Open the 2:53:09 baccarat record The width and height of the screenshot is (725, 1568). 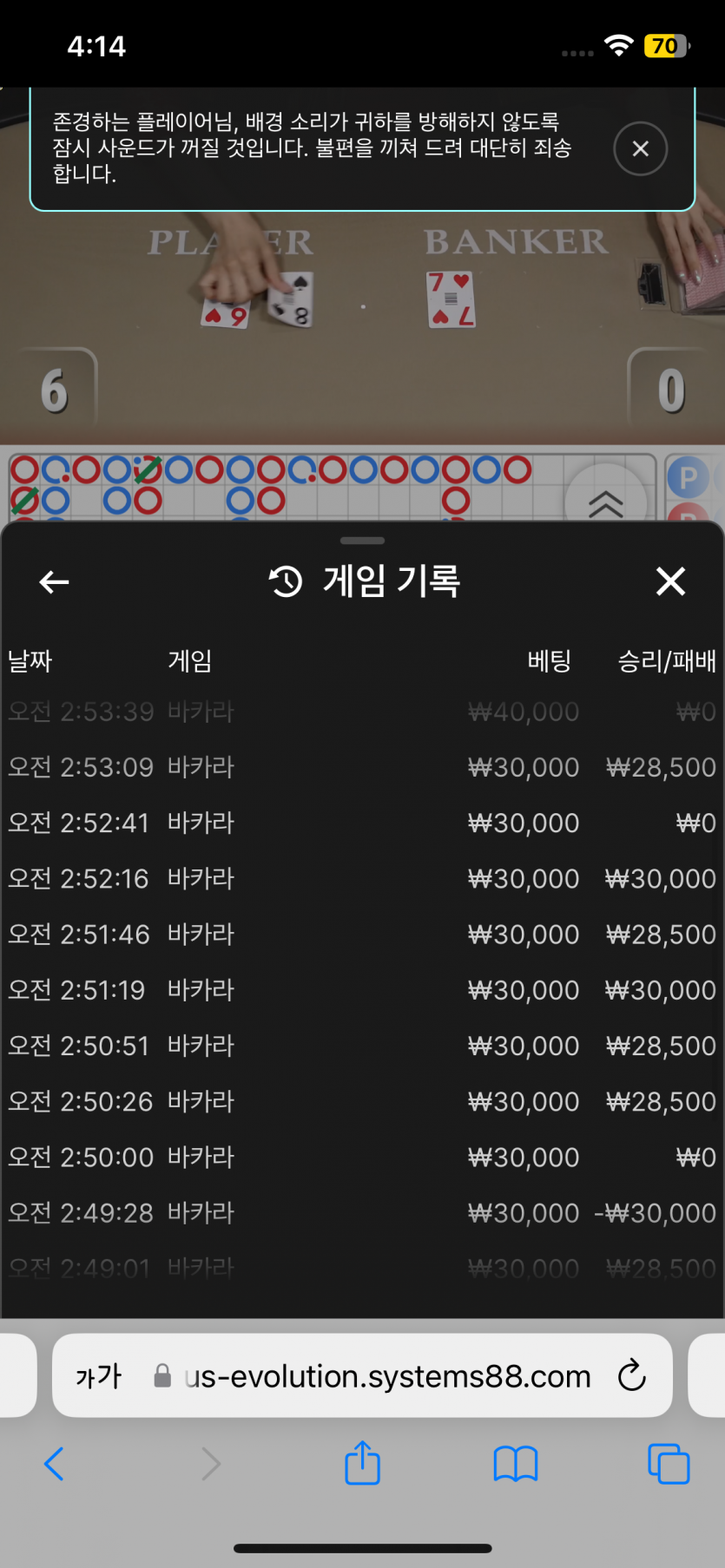click(362, 767)
